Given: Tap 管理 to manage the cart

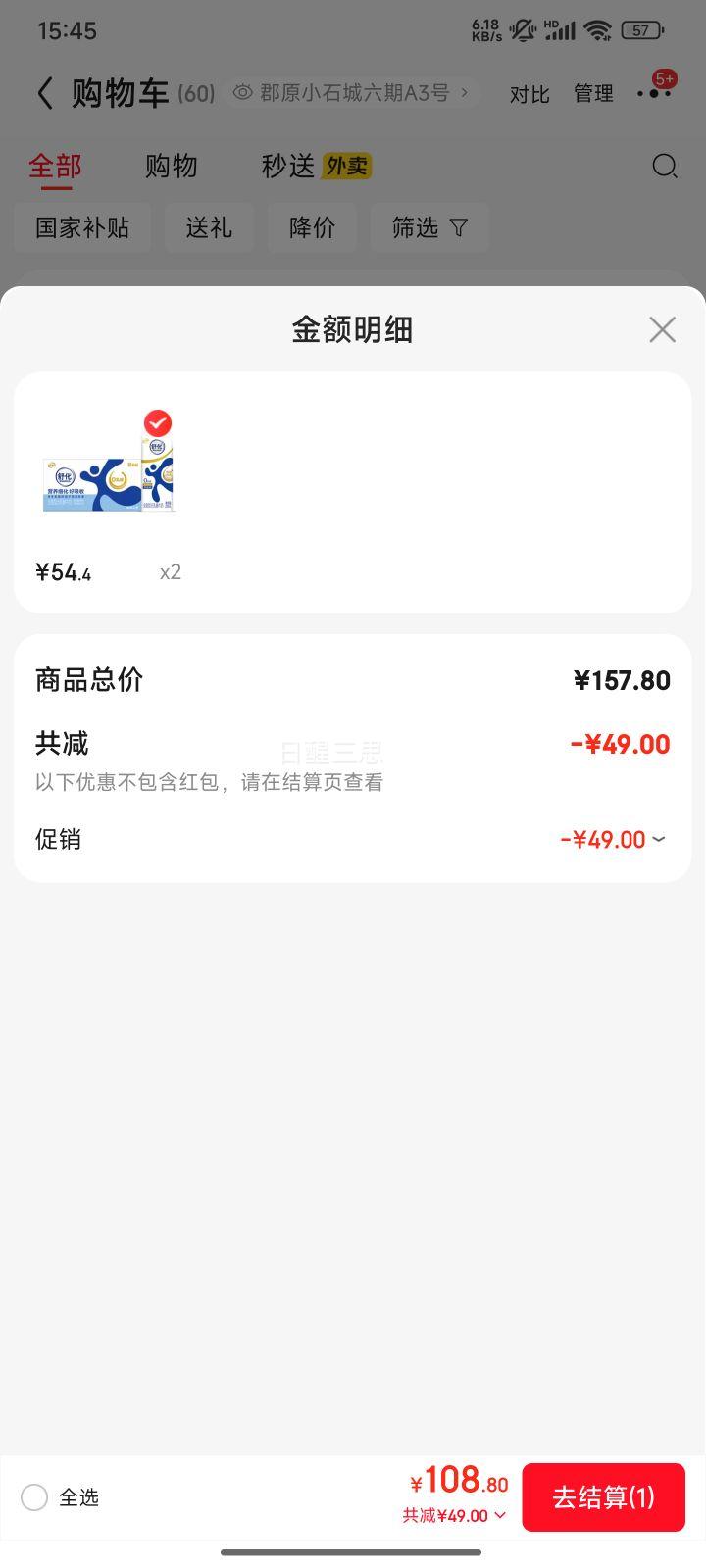Looking at the screenshot, I should click(x=592, y=93).
